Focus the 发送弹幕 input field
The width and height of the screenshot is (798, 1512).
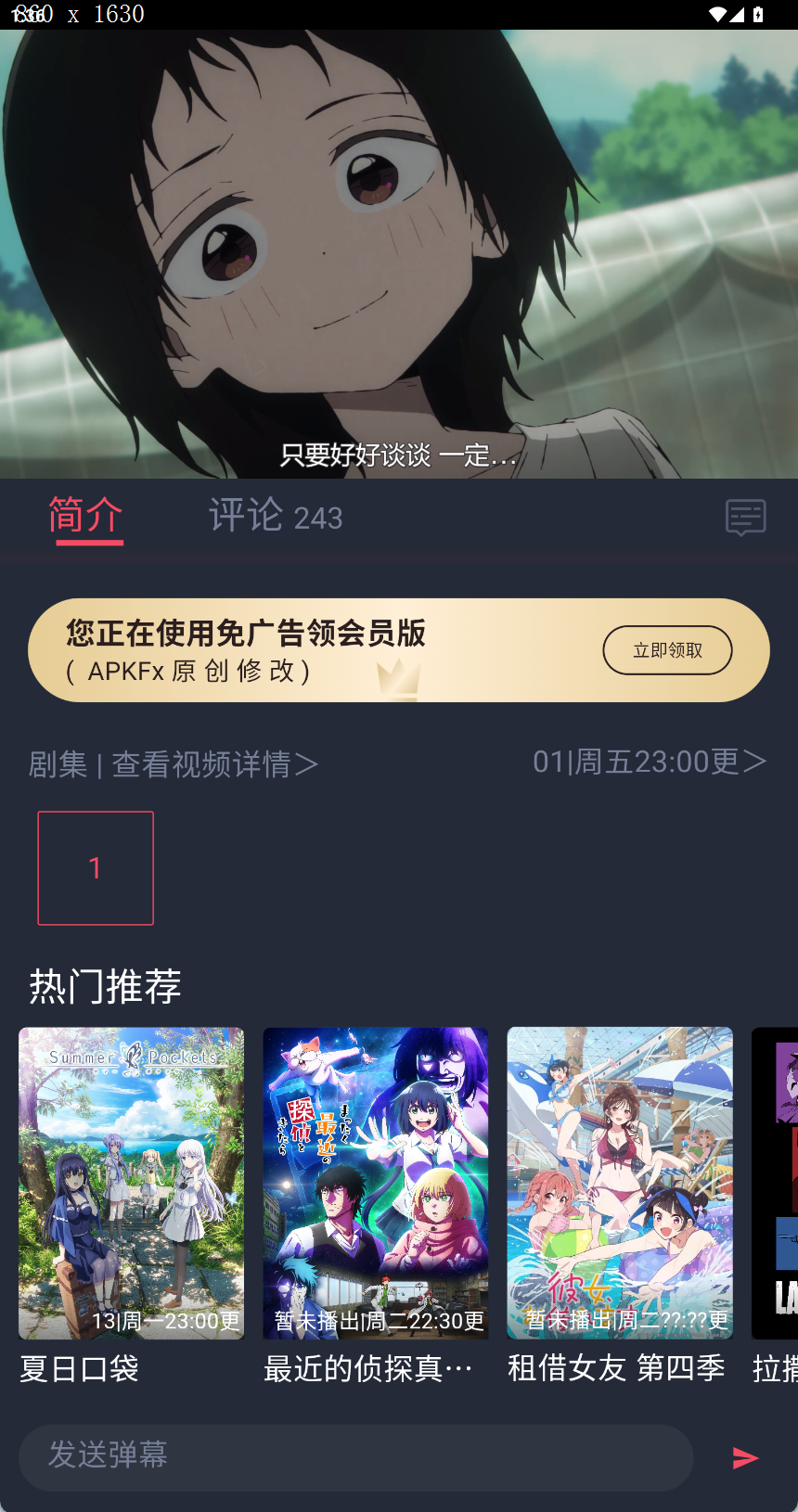tap(355, 1457)
